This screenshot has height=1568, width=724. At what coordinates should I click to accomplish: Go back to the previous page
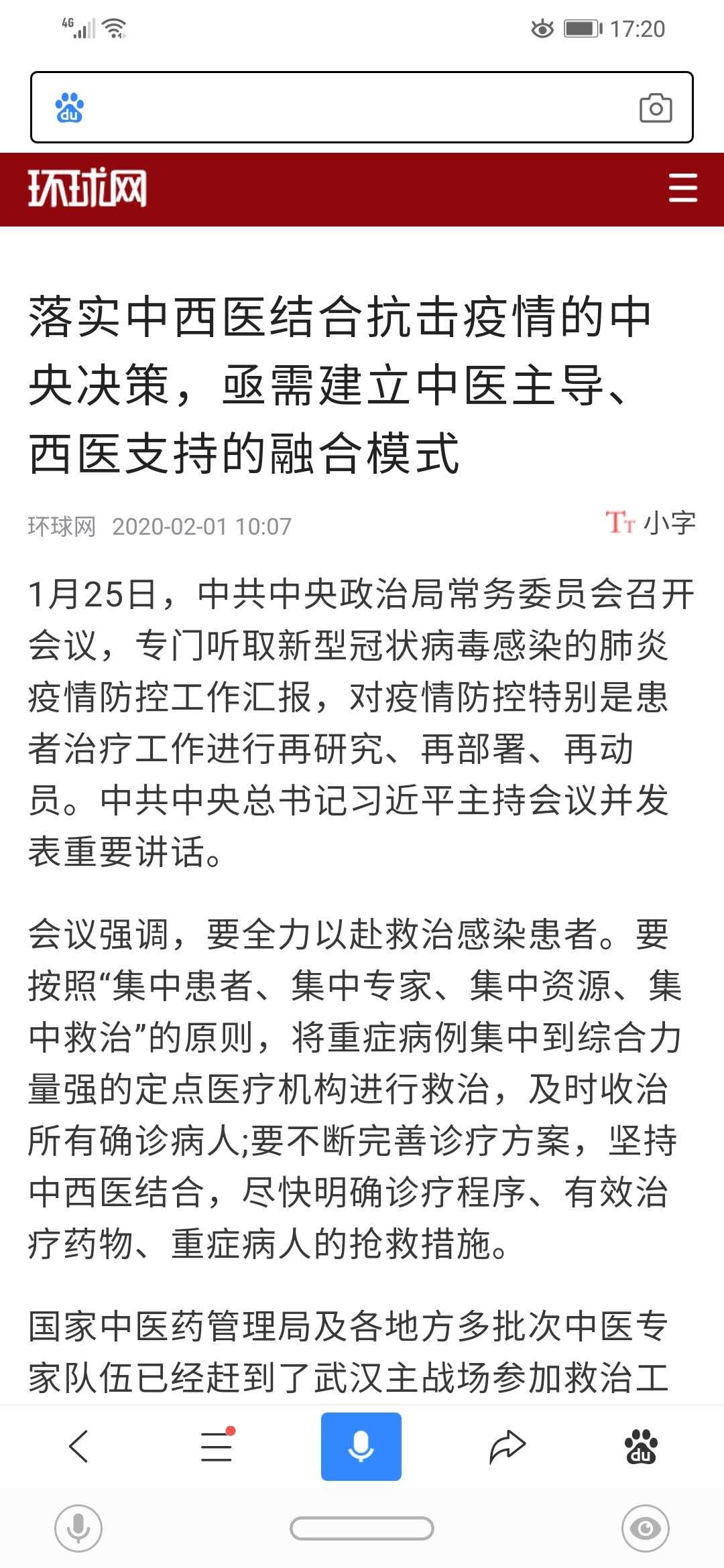[x=79, y=1446]
